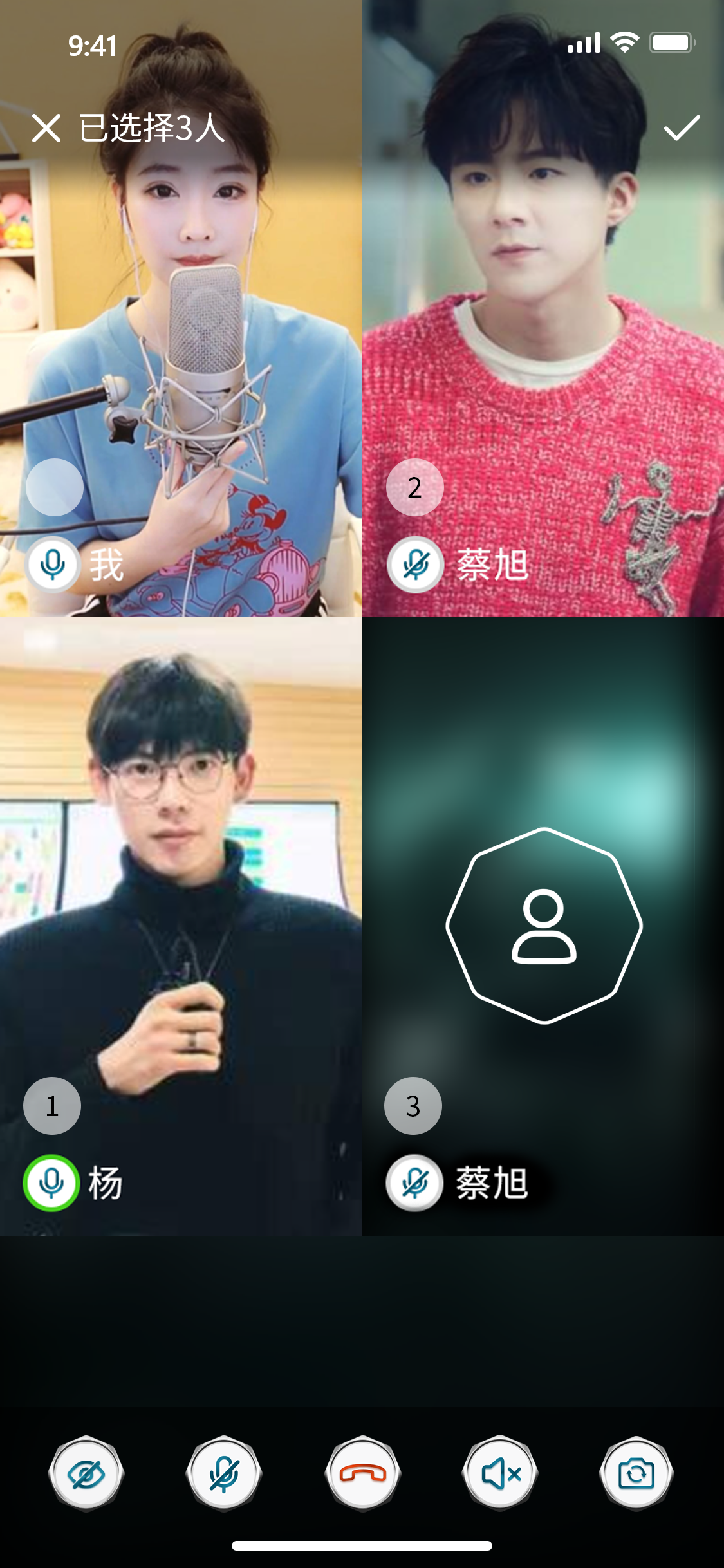Hide video with the eye-slash button
Viewport: 724px width, 1568px height.
(x=86, y=1473)
